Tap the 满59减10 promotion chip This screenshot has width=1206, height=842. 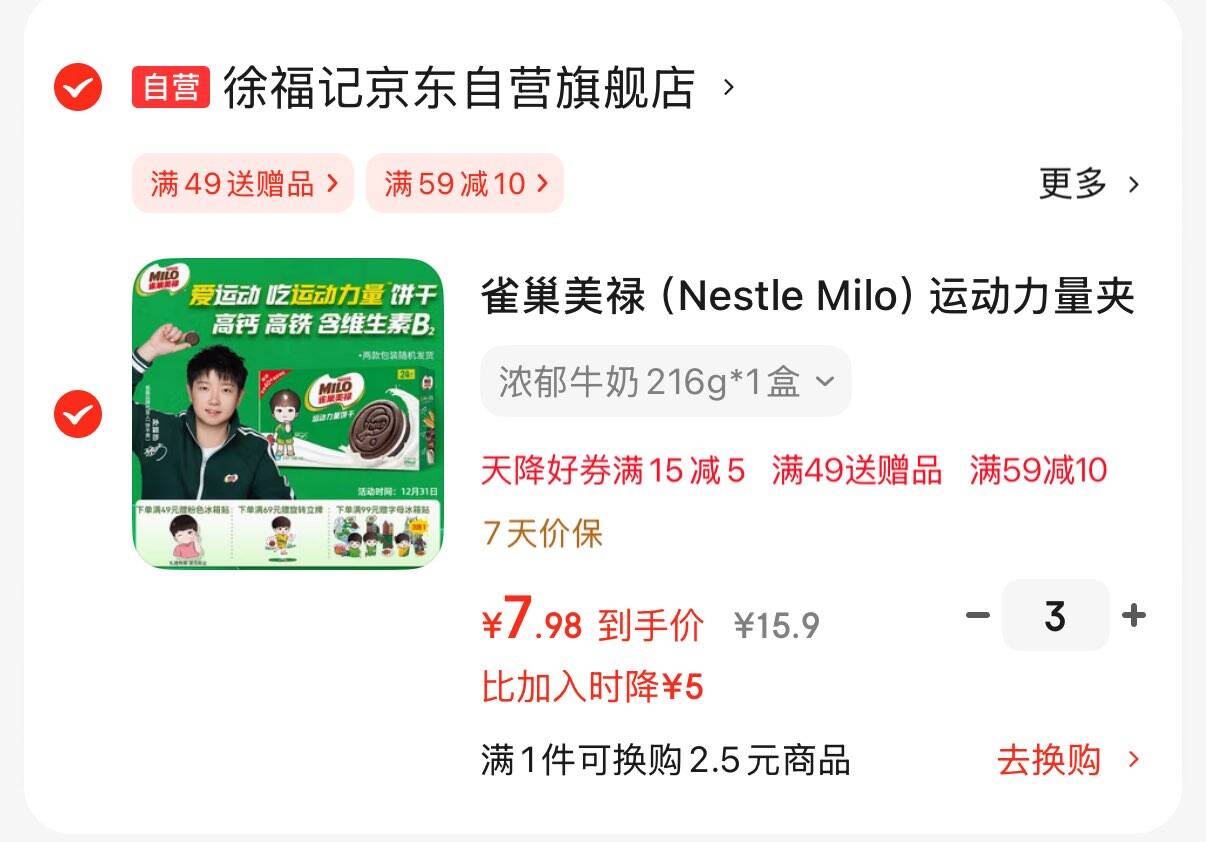(x=465, y=183)
